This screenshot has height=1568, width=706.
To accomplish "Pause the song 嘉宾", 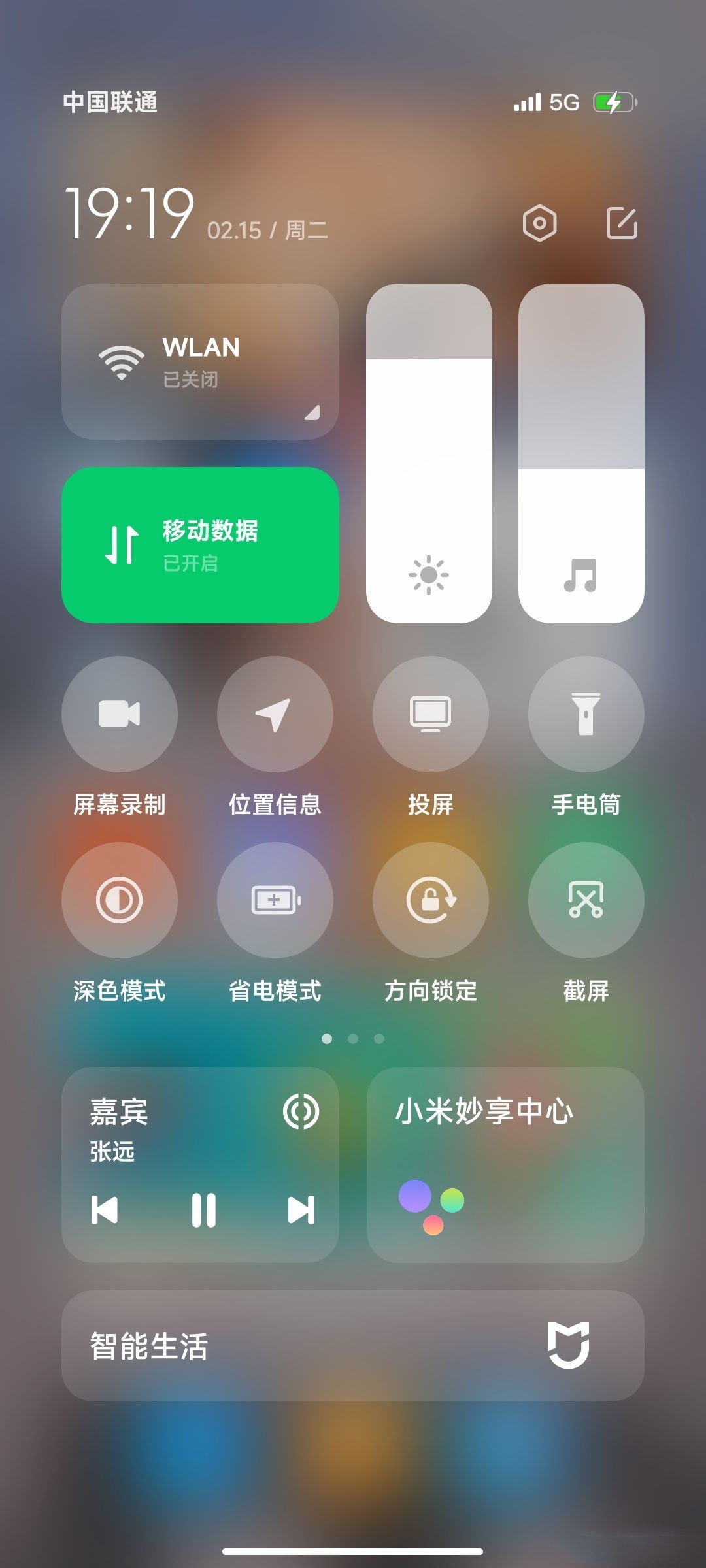I will tap(203, 1210).
